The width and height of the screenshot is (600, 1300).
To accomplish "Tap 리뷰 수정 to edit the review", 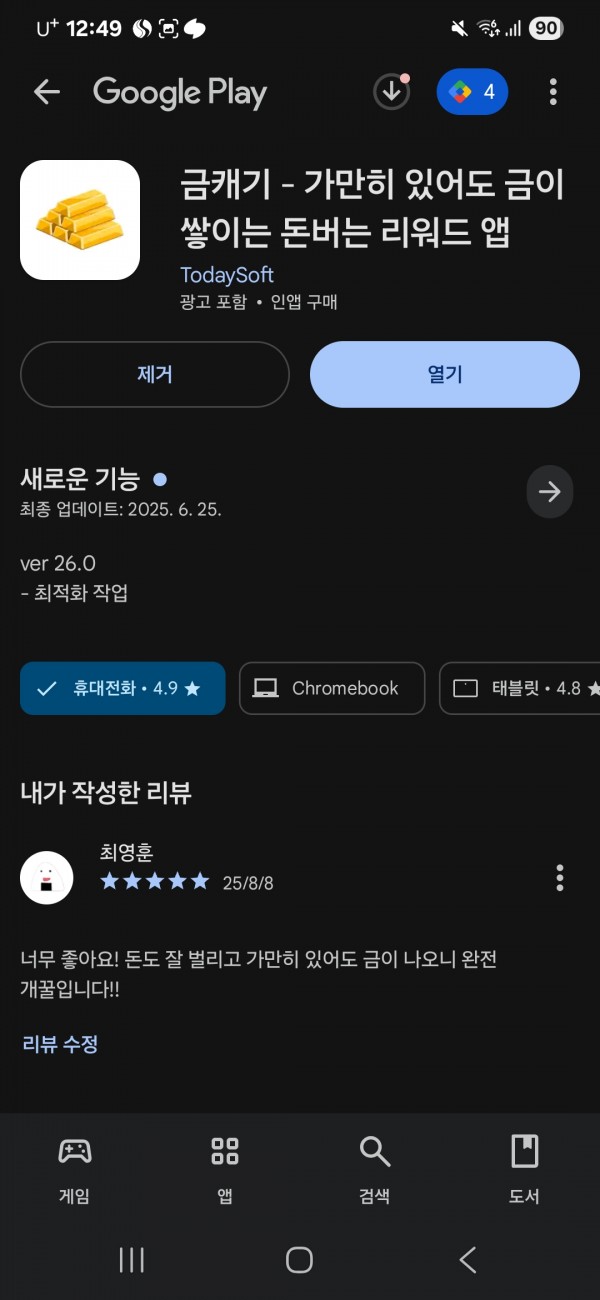I will click(x=60, y=1045).
